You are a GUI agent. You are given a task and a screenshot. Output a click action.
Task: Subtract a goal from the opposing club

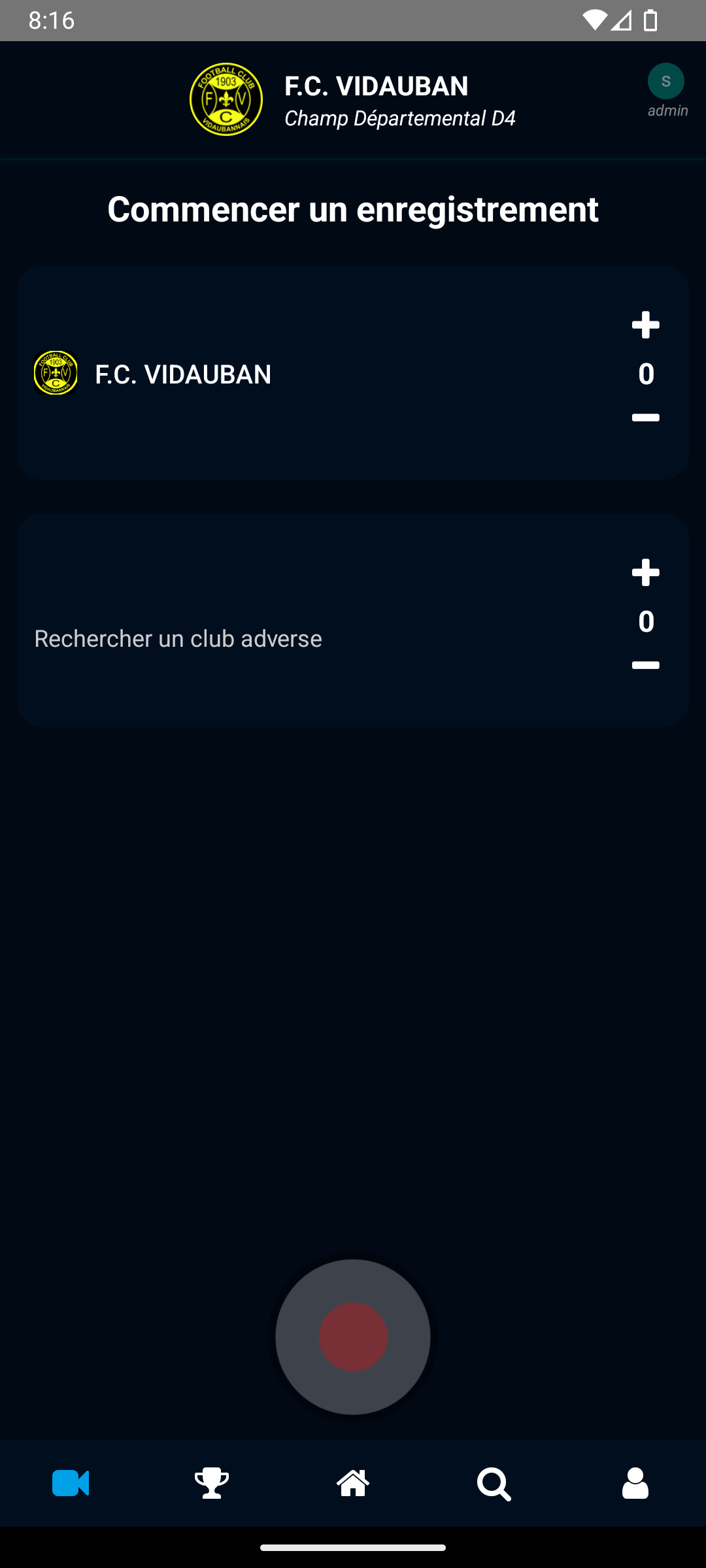[645, 665]
